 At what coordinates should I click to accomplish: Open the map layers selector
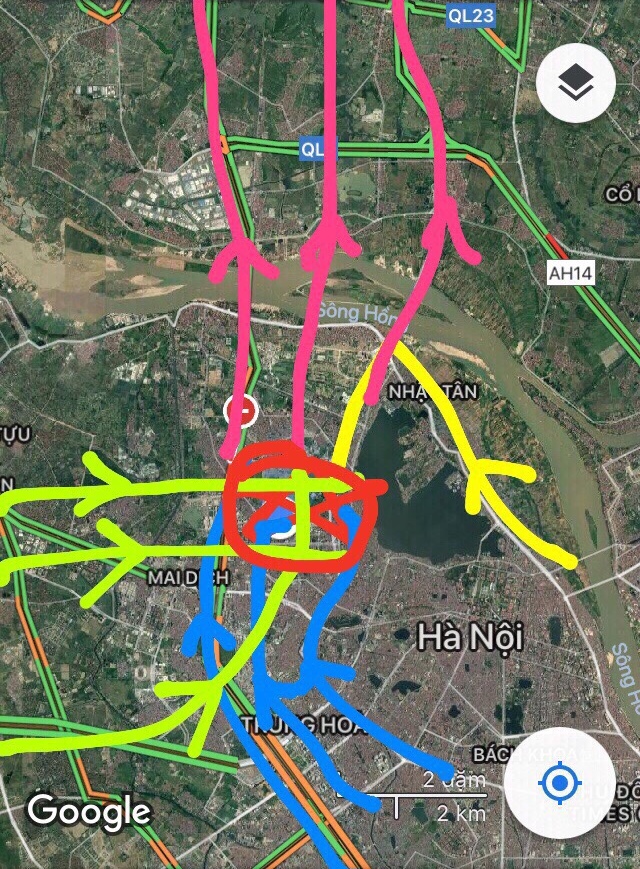[x=575, y=84]
